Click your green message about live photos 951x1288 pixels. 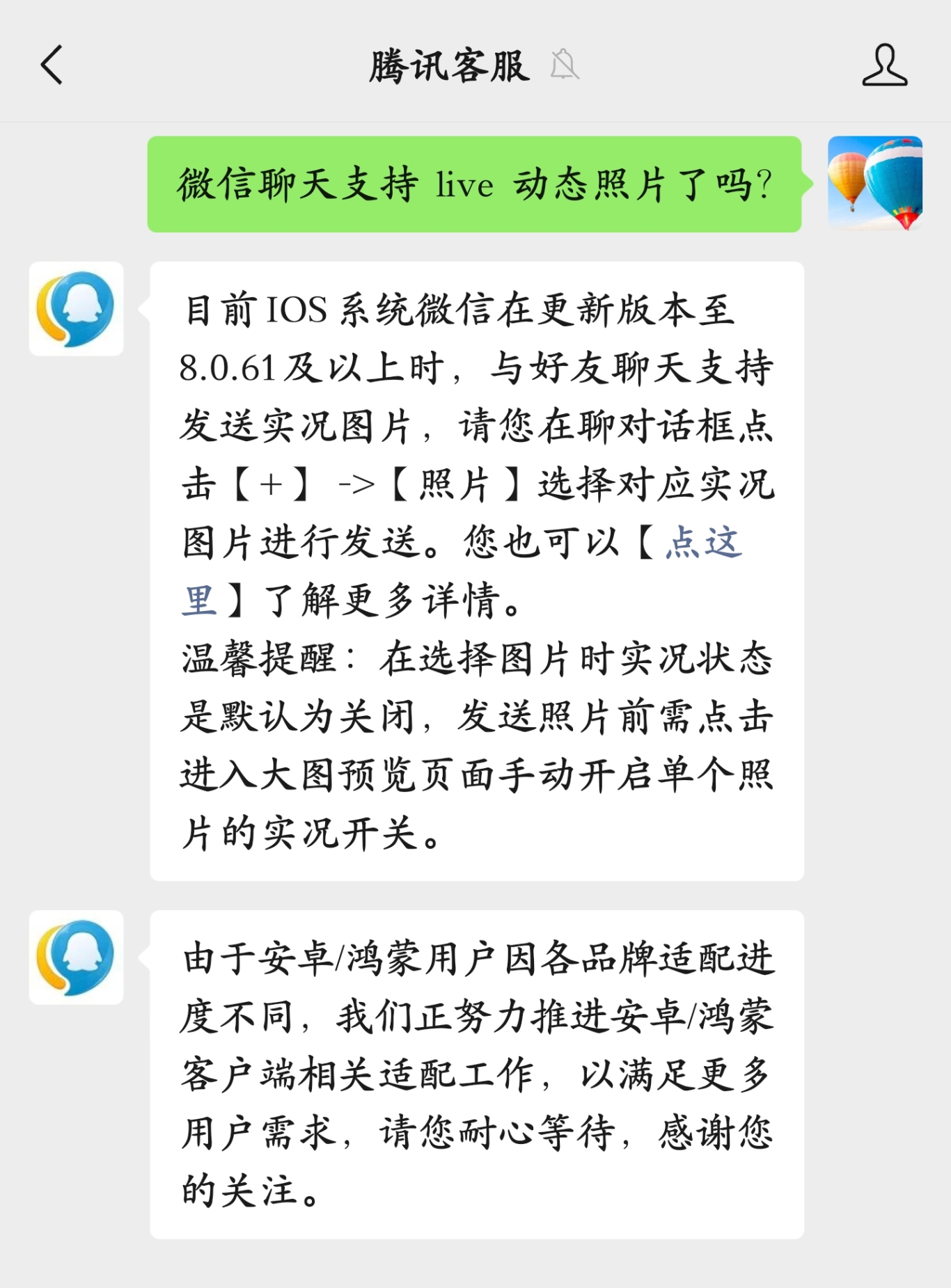475,184
